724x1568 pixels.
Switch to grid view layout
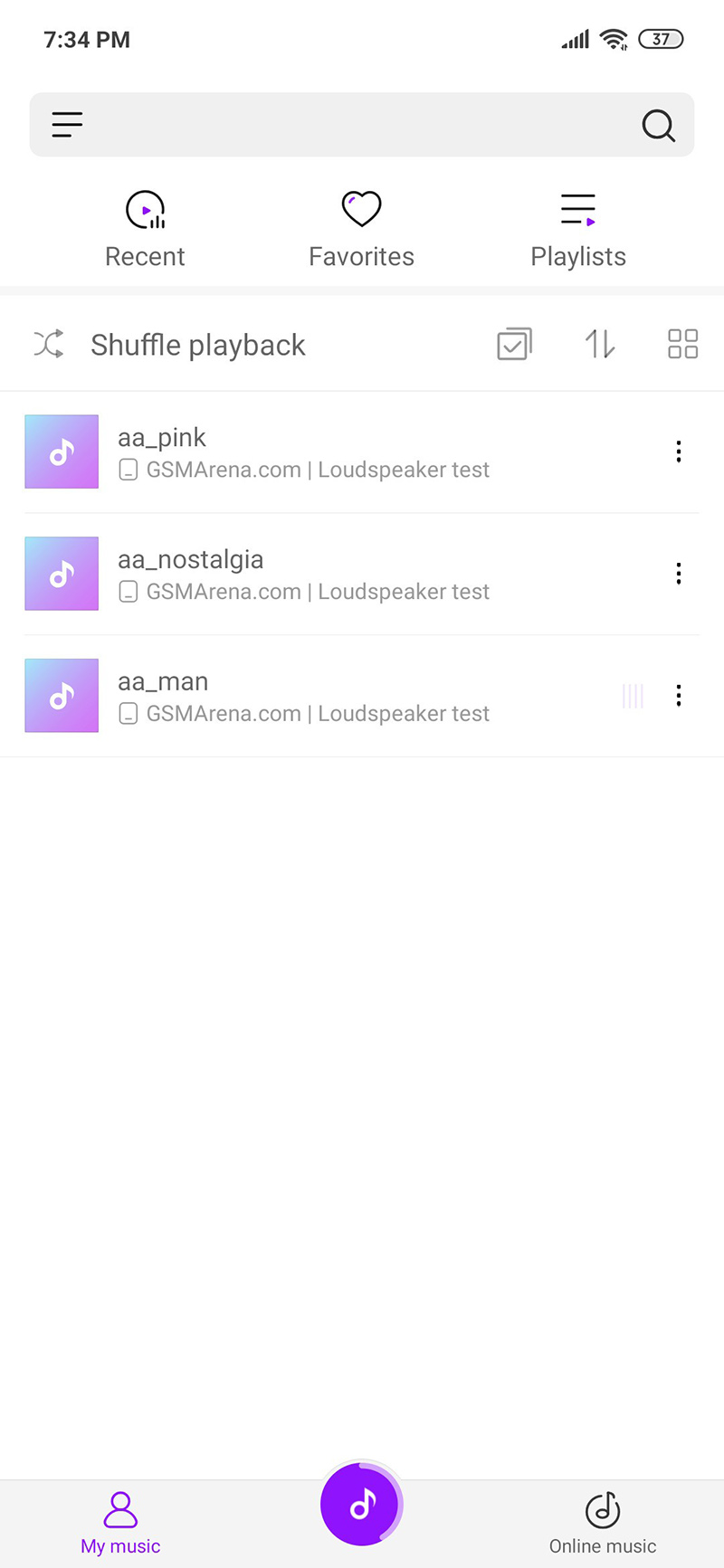(x=682, y=344)
